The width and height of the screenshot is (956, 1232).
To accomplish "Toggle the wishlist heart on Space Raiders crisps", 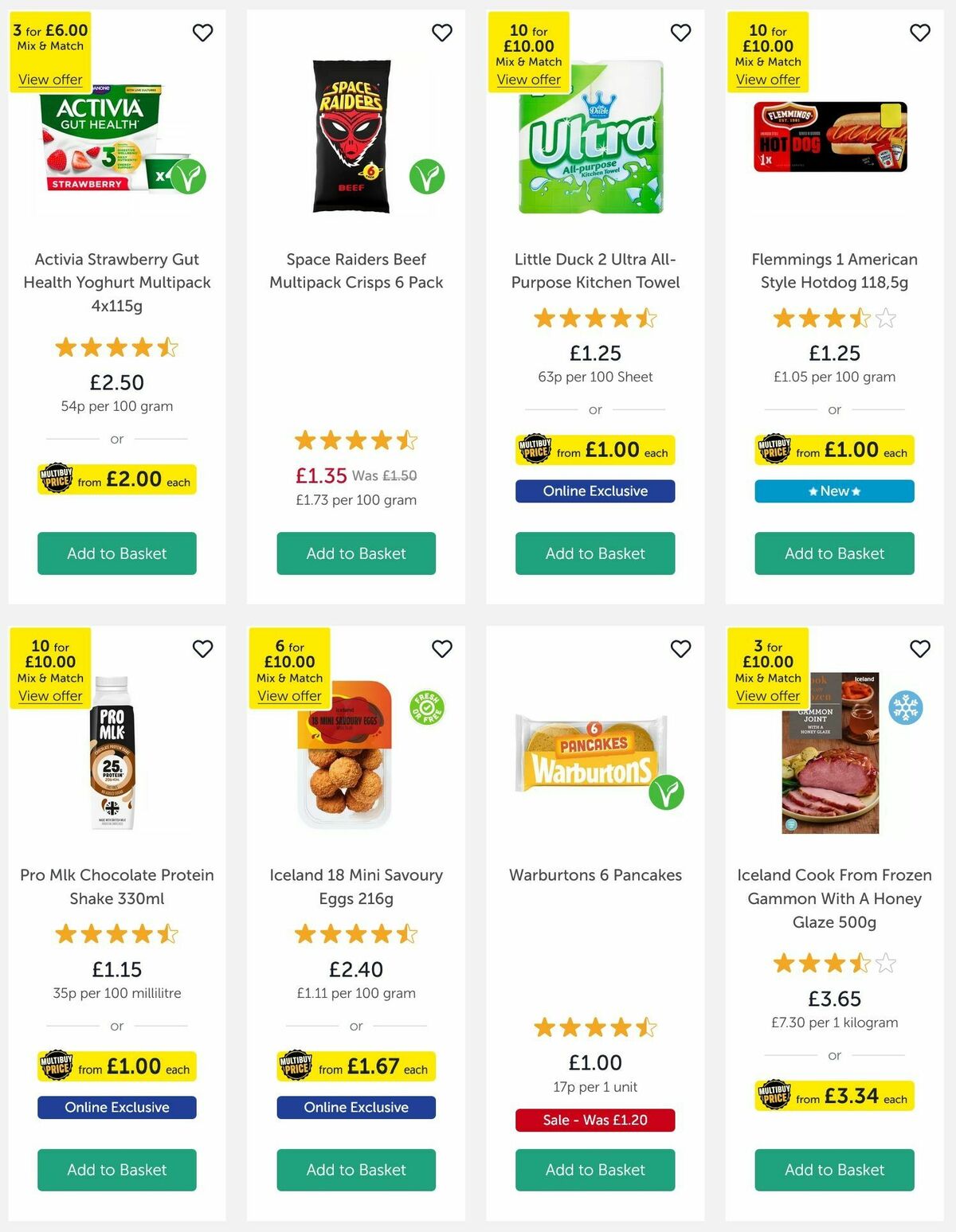I will pos(442,33).
